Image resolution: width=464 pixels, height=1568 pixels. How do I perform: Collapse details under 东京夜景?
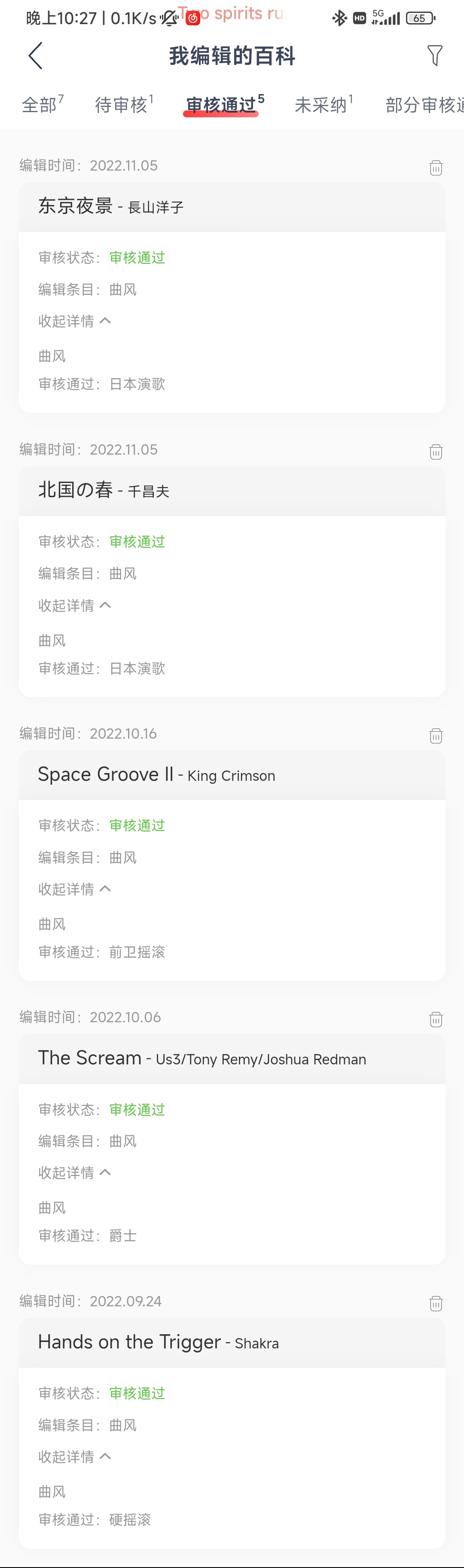74,321
